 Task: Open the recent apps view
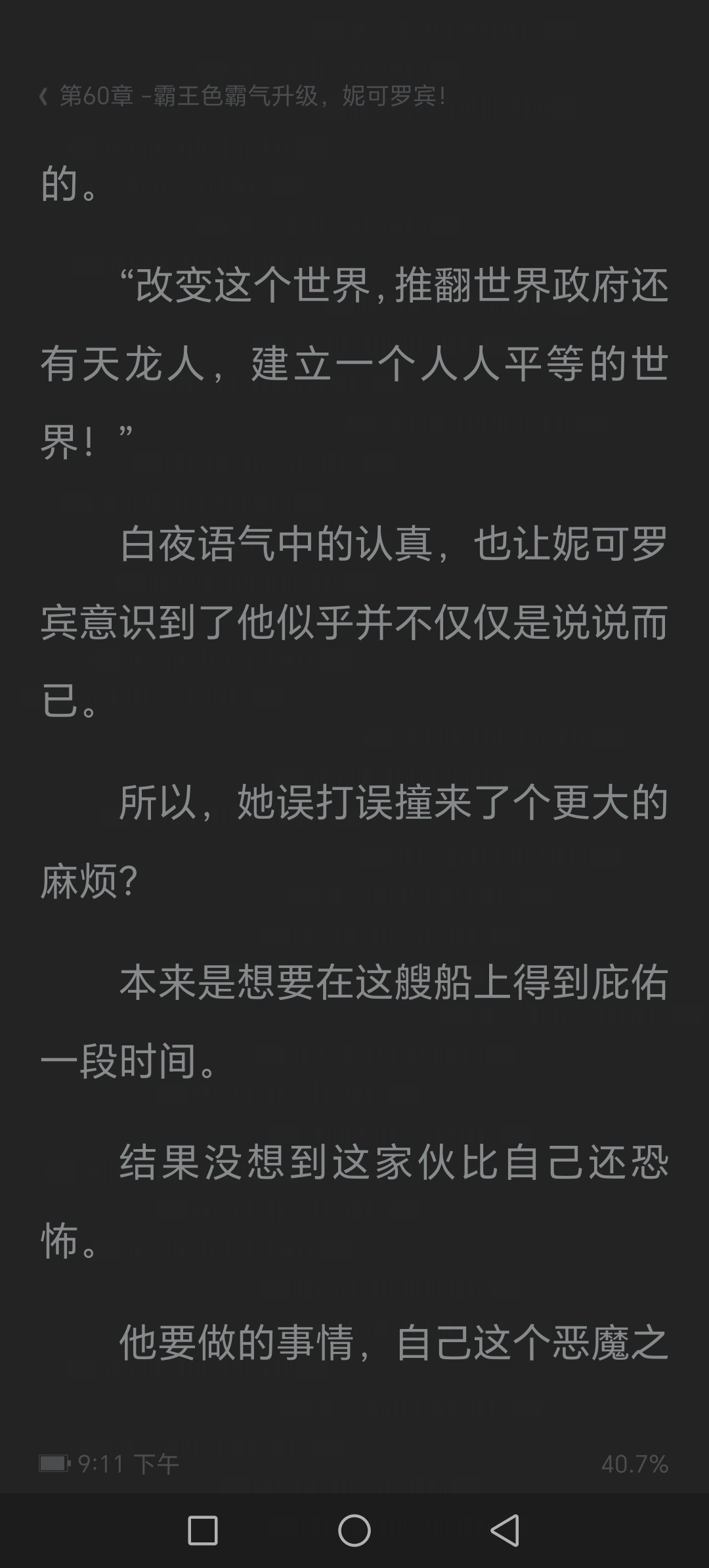coord(203,1531)
